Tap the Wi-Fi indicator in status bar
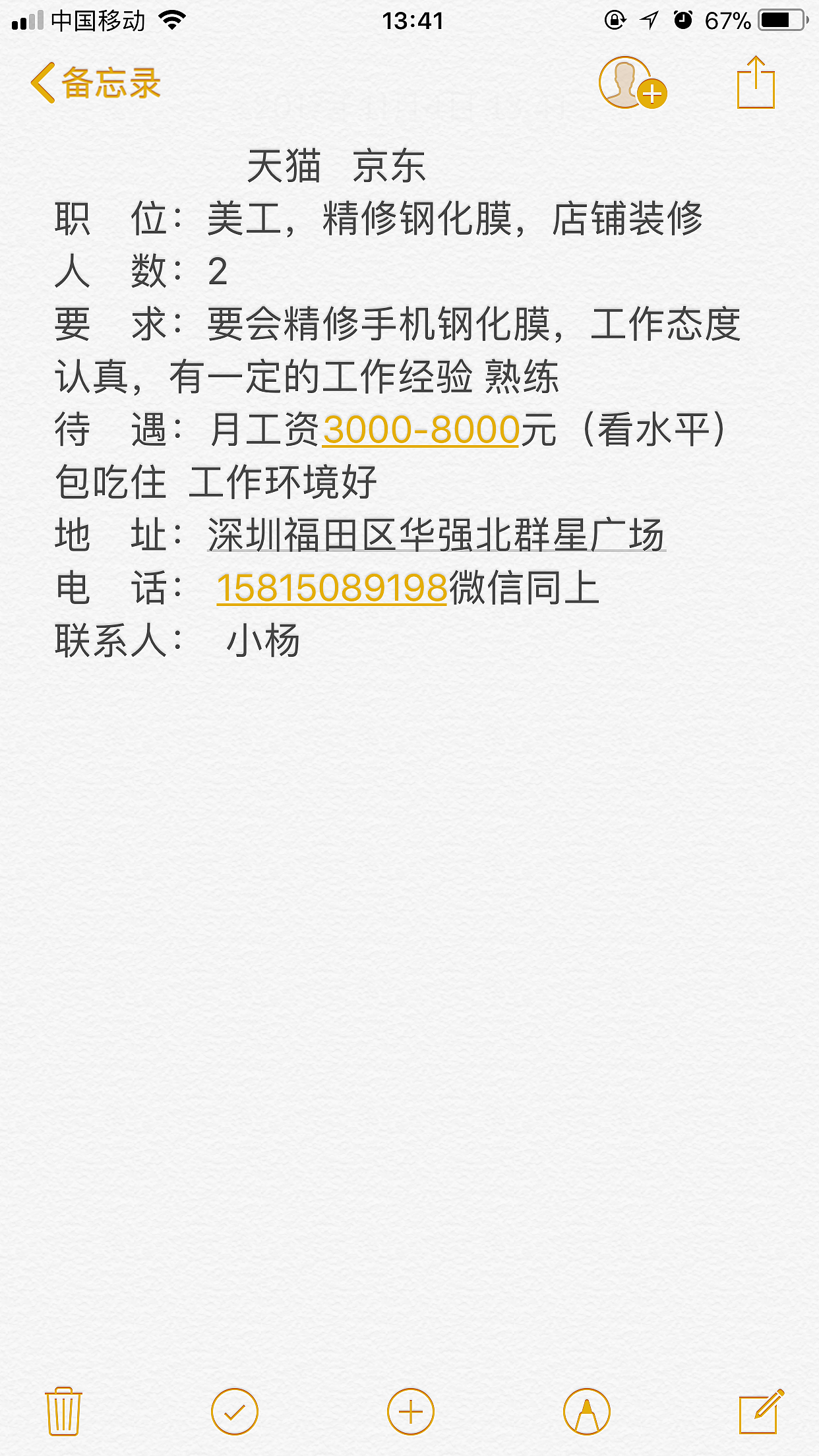 pos(173,20)
